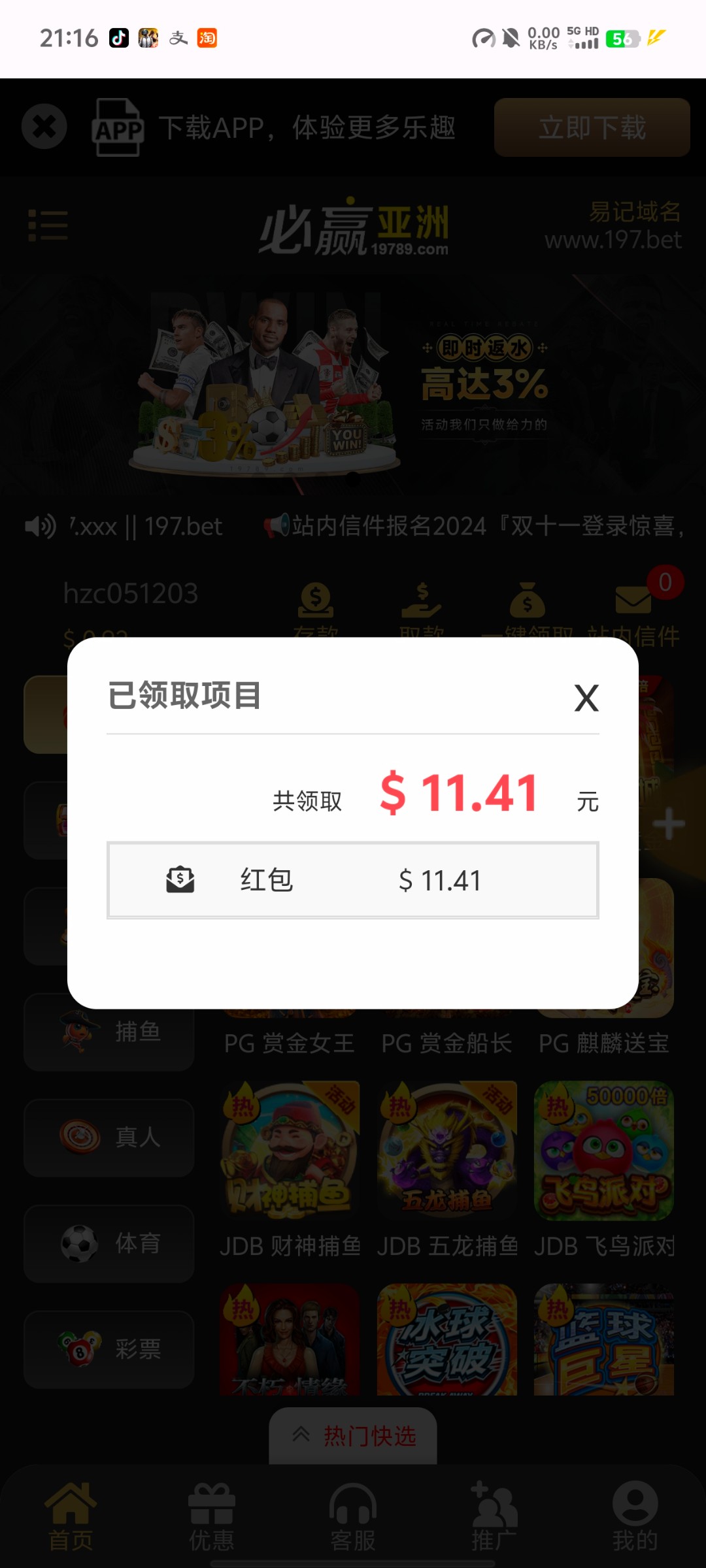Switch to the 优惠 tab
Viewport: 706px width, 1568px height.
(212, 1516)
